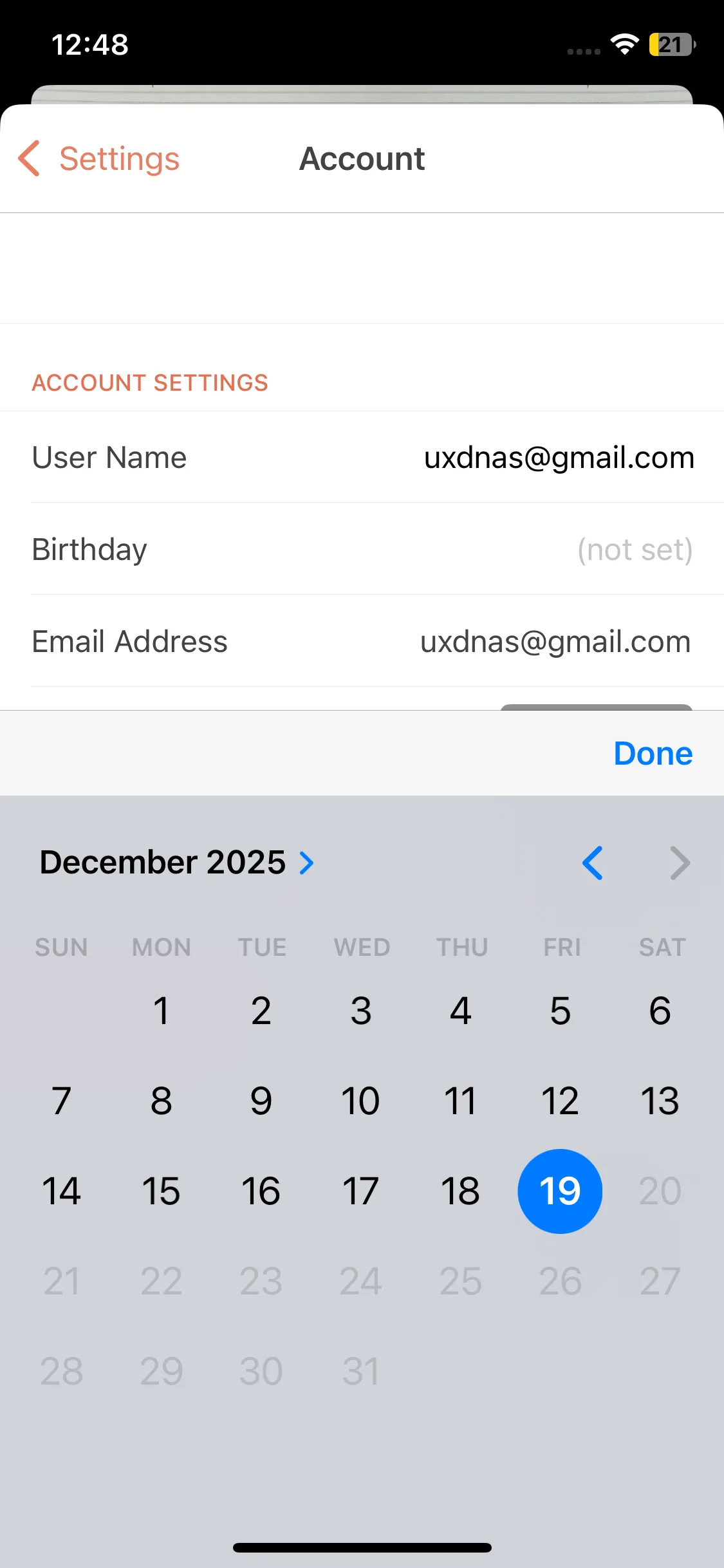This screenshot has height=1568, width=724.
Task: Select day 7 on the calendar
Action: [61, 1101]
